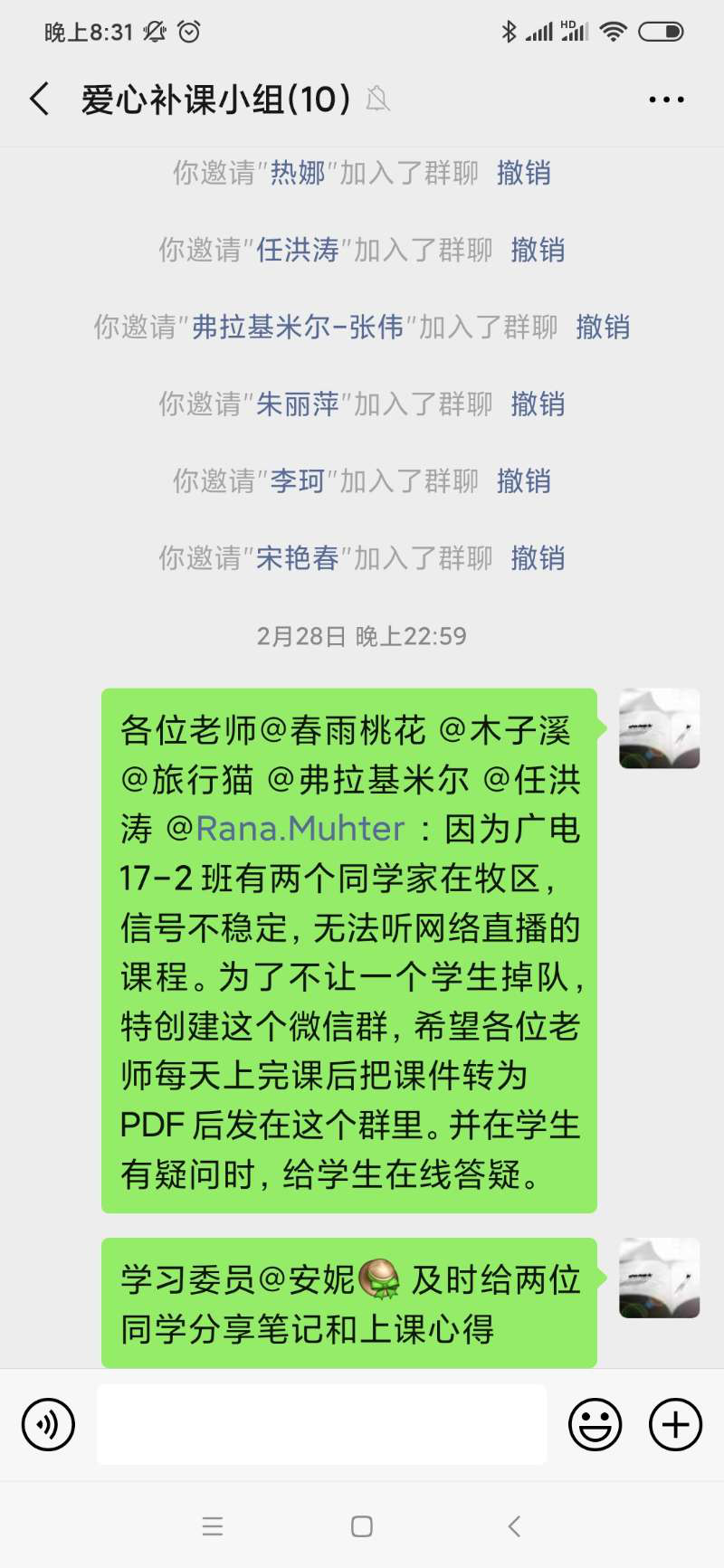Tap the sender avatar beside 各位老师 message
The image size is (724, 1568).
click(x=659, y=728)
